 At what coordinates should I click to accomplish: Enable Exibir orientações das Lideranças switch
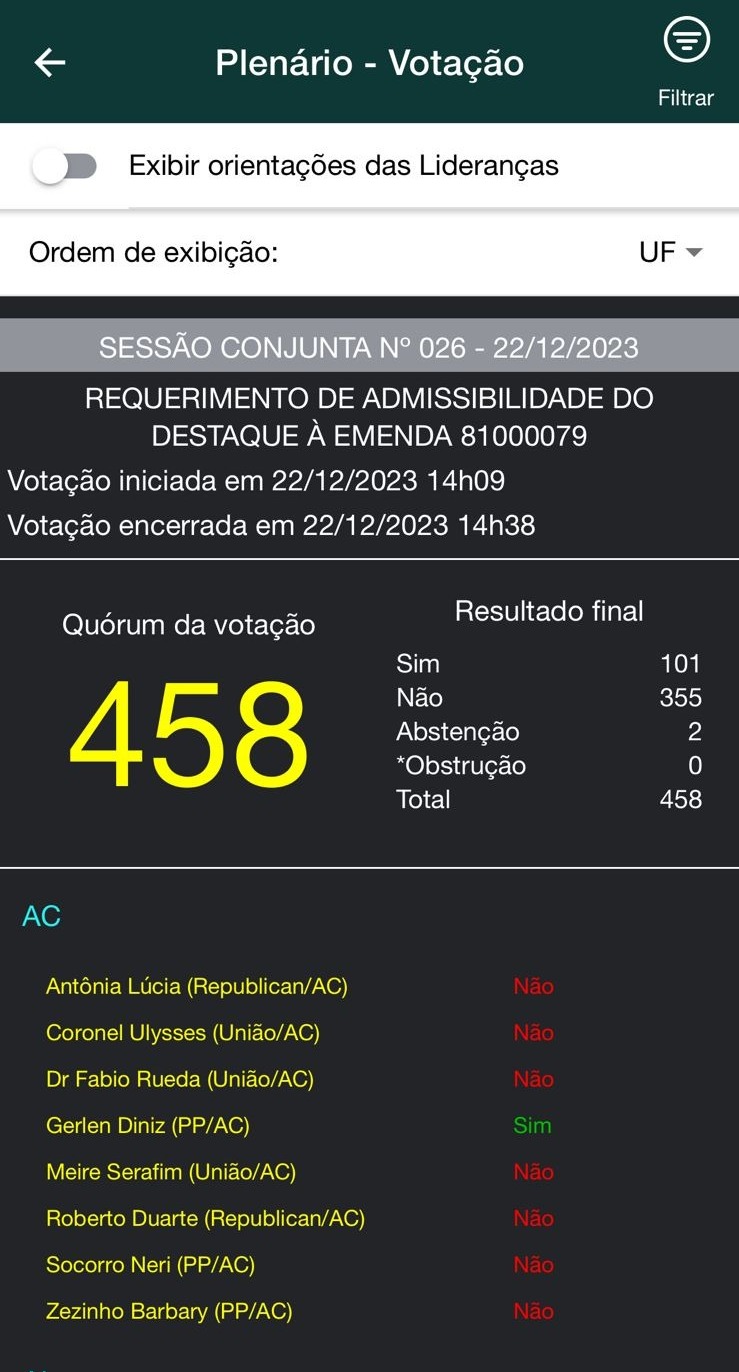[x=64, y=166]
